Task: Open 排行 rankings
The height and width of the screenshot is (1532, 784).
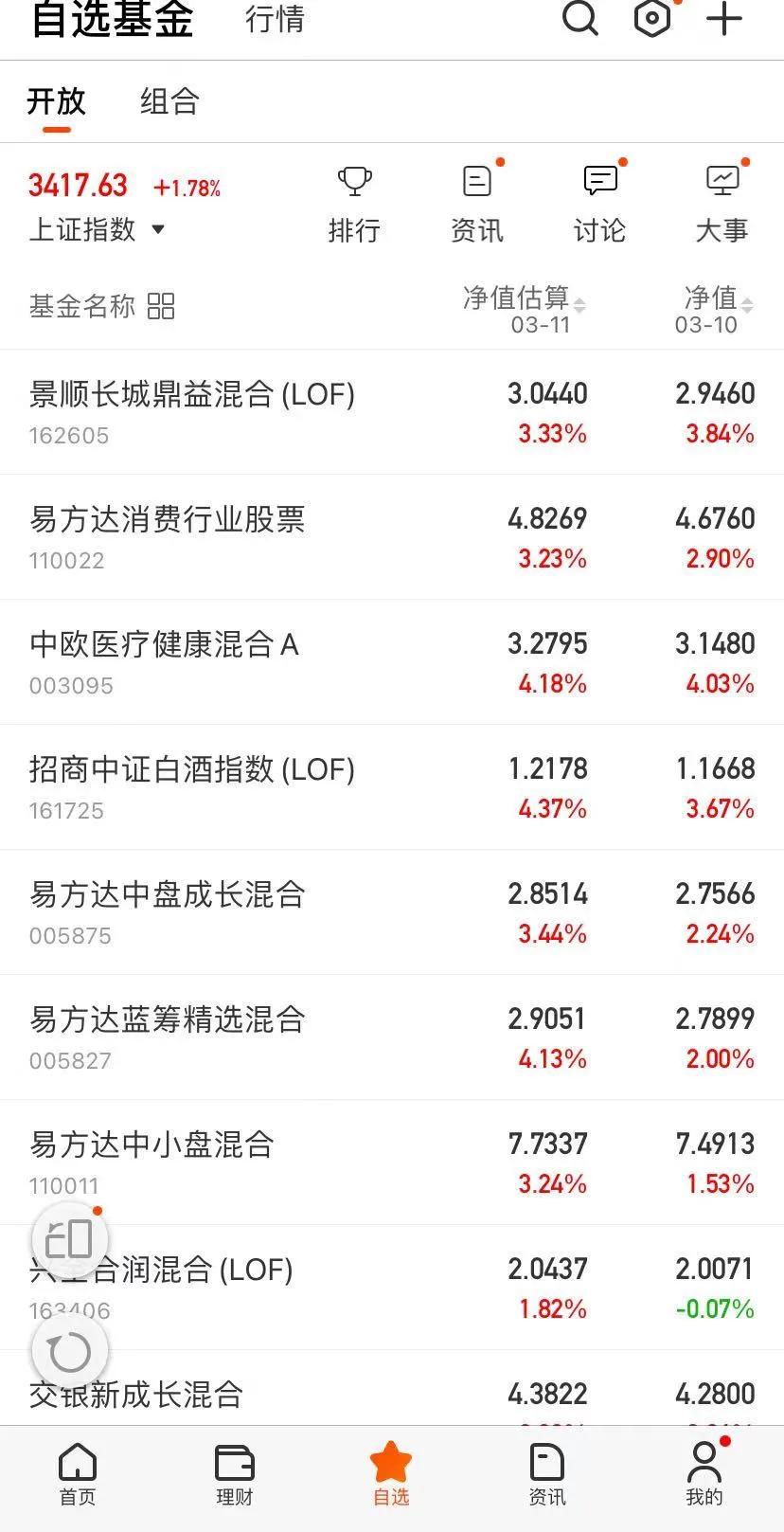Action: [x=354, y=205]
